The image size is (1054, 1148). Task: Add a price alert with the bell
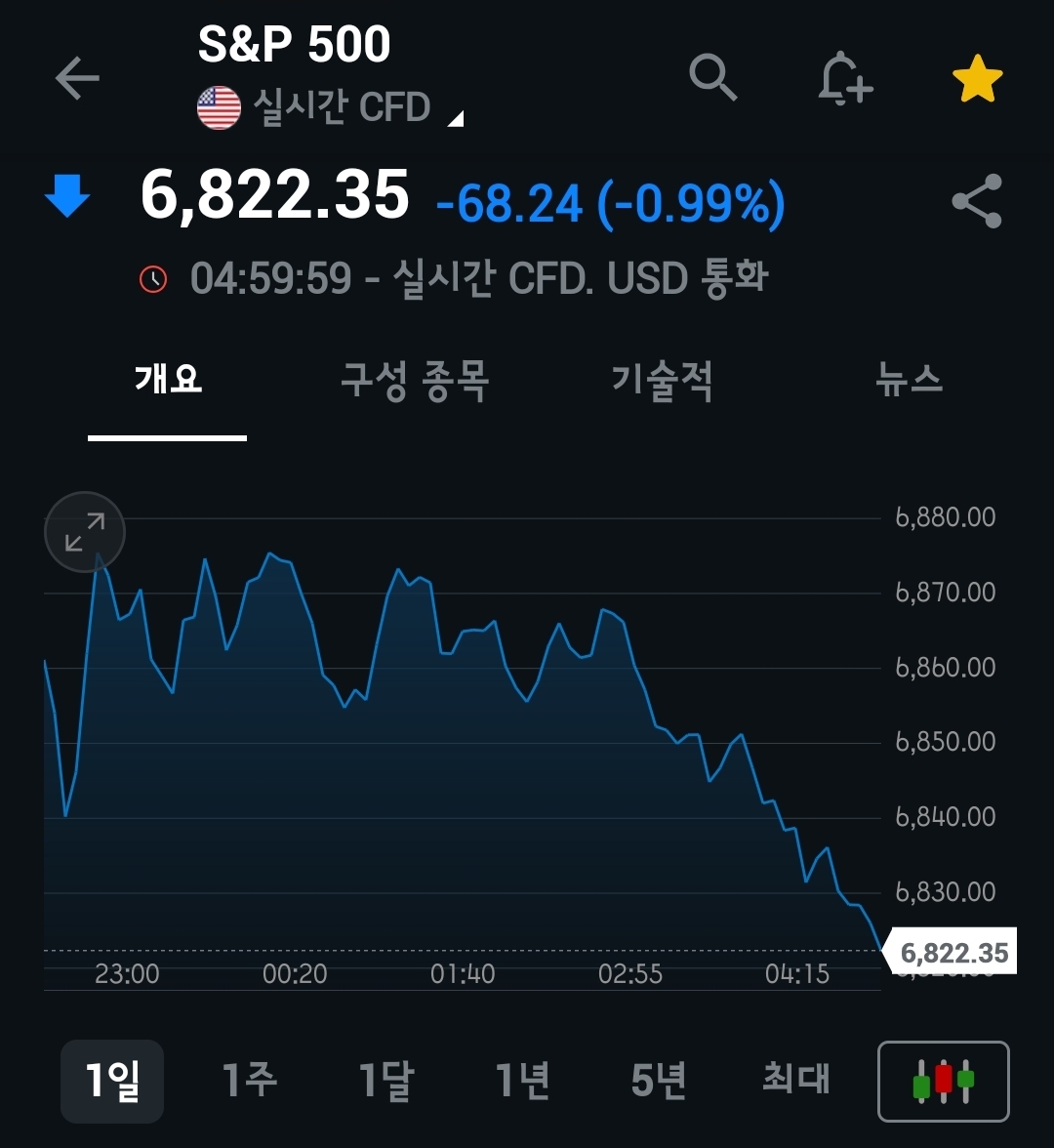844,78
